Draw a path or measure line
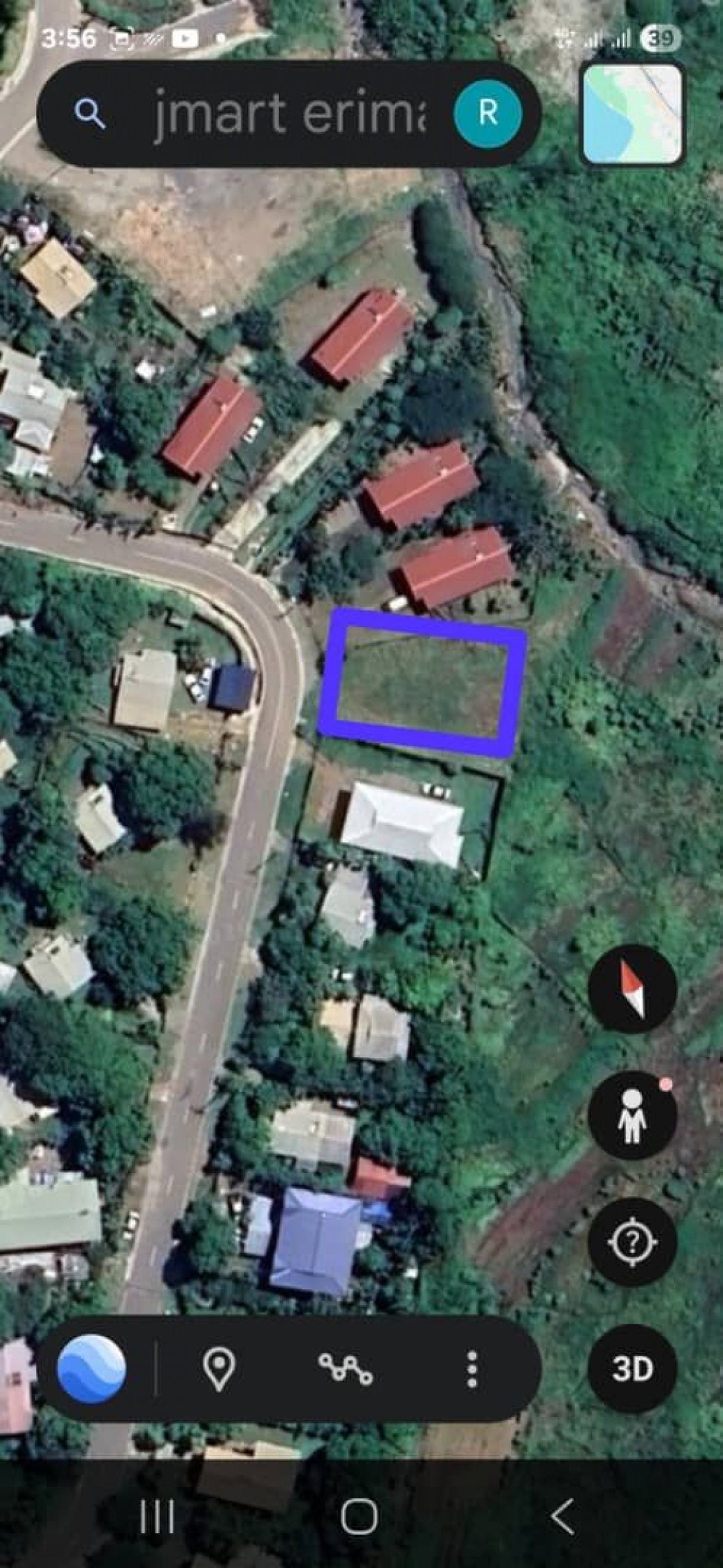 click(x=345, y=1368)
